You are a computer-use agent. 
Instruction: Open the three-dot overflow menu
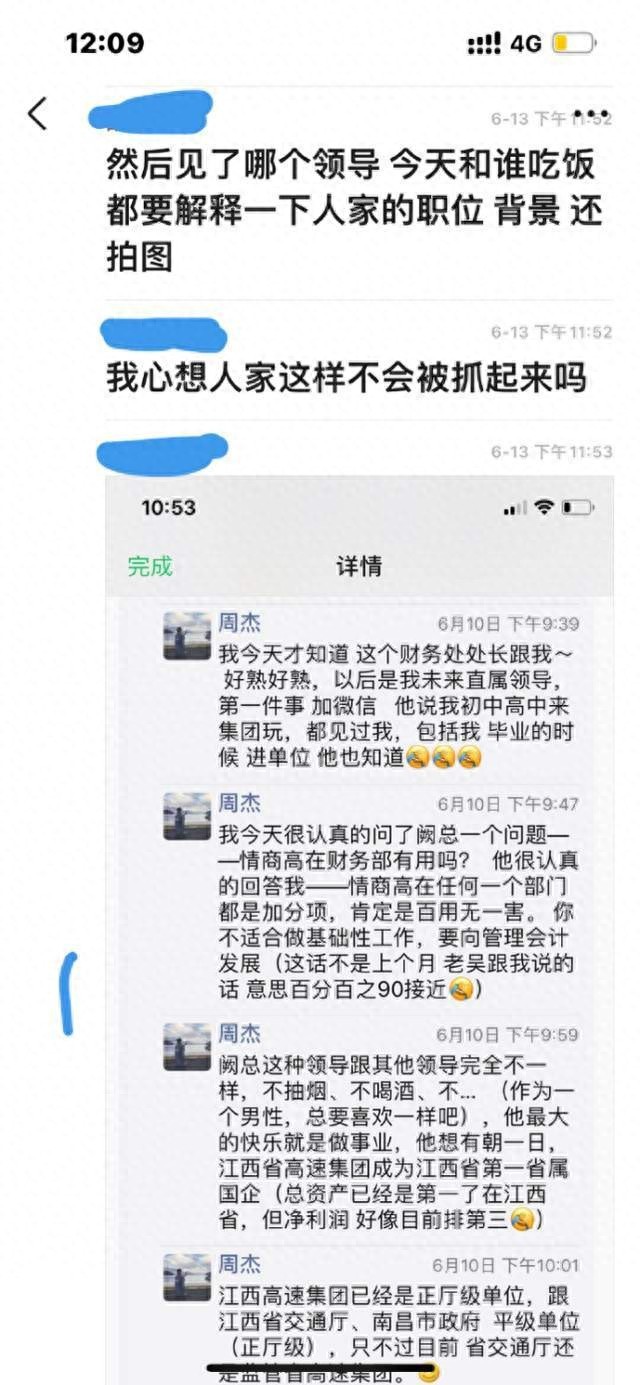click(591, 114)
